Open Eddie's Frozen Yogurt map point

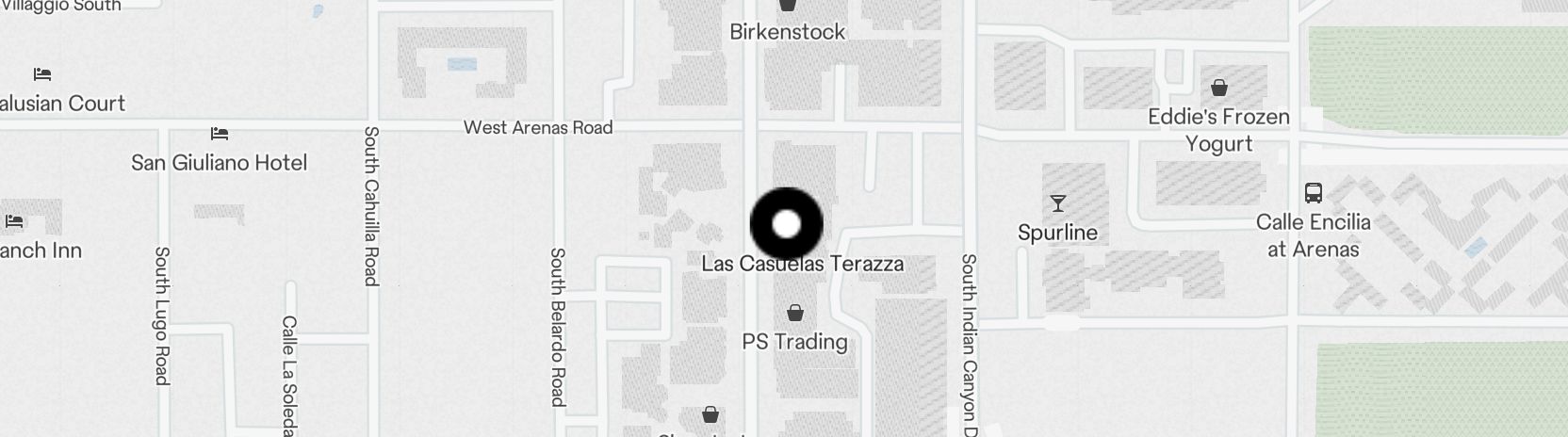(1219, 89)
